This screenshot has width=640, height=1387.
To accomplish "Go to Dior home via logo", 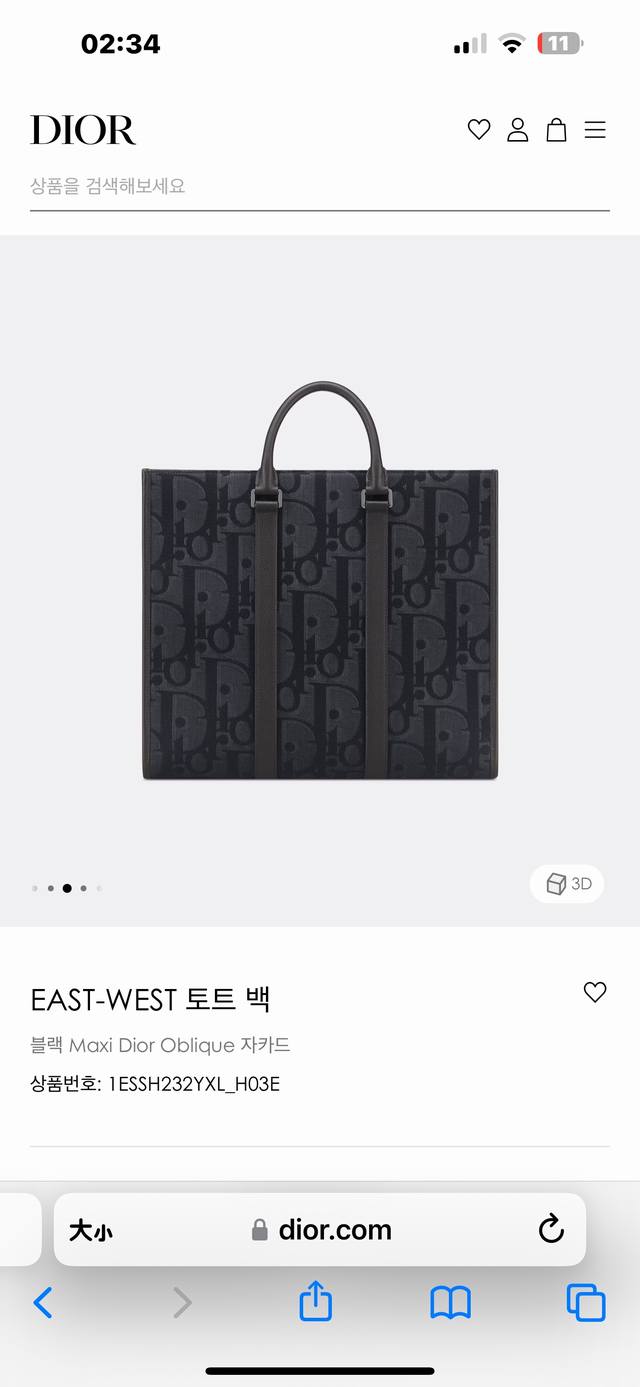I will coord(83,130).
